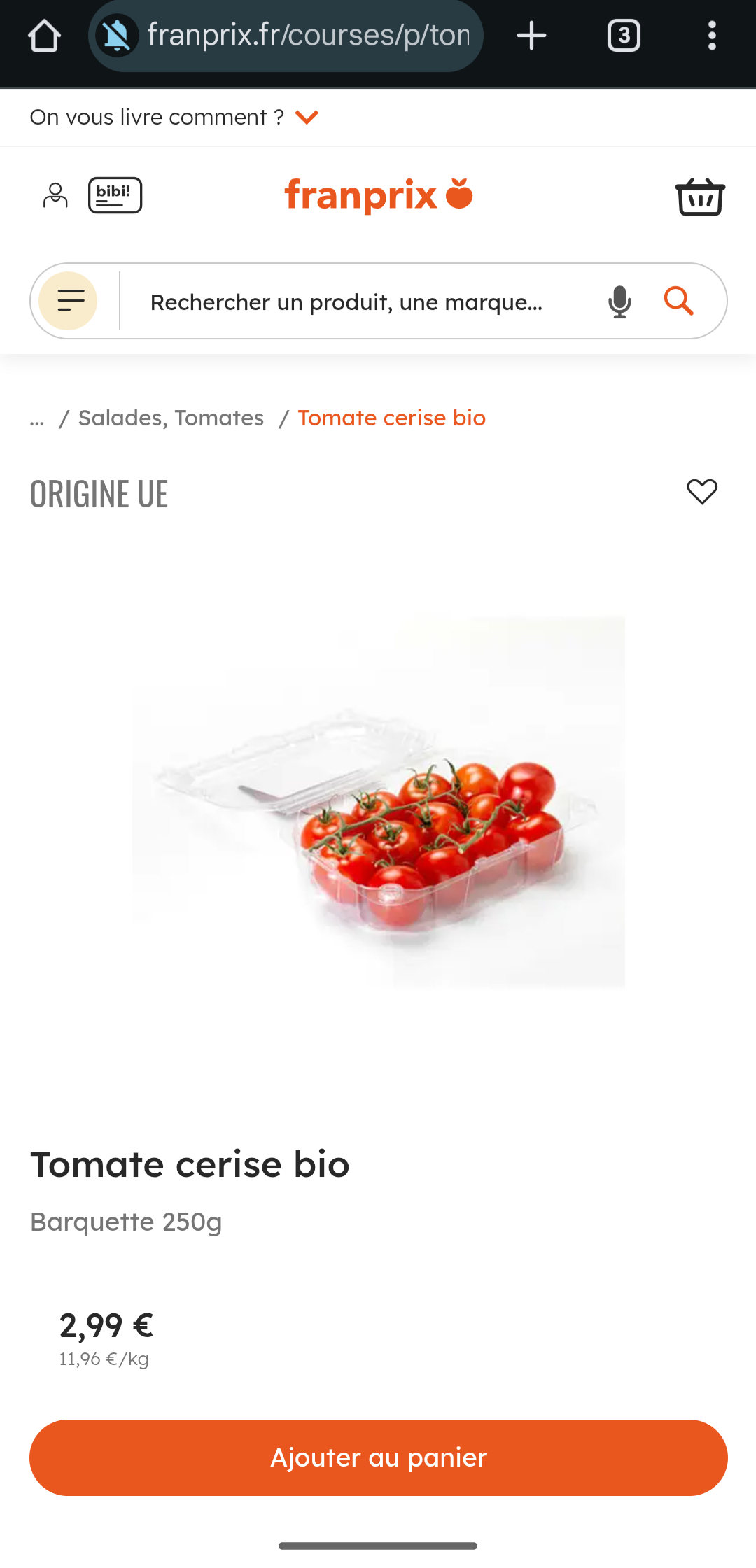
Task: Open a new browser tab
Action: [531, 36]
